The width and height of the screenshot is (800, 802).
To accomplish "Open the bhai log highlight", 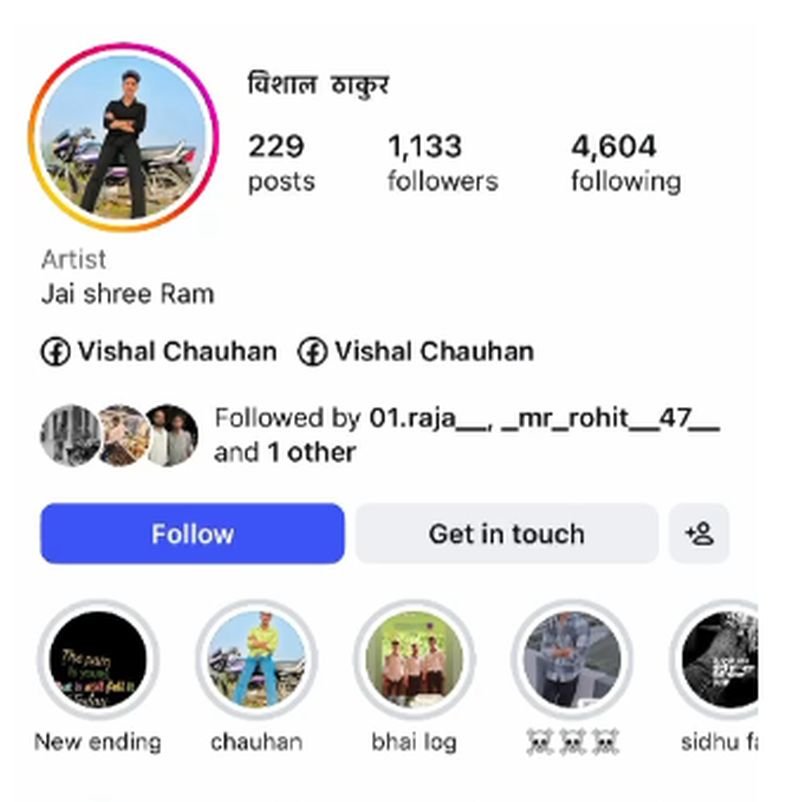I will pyautogui.click(x=414, y=660).
